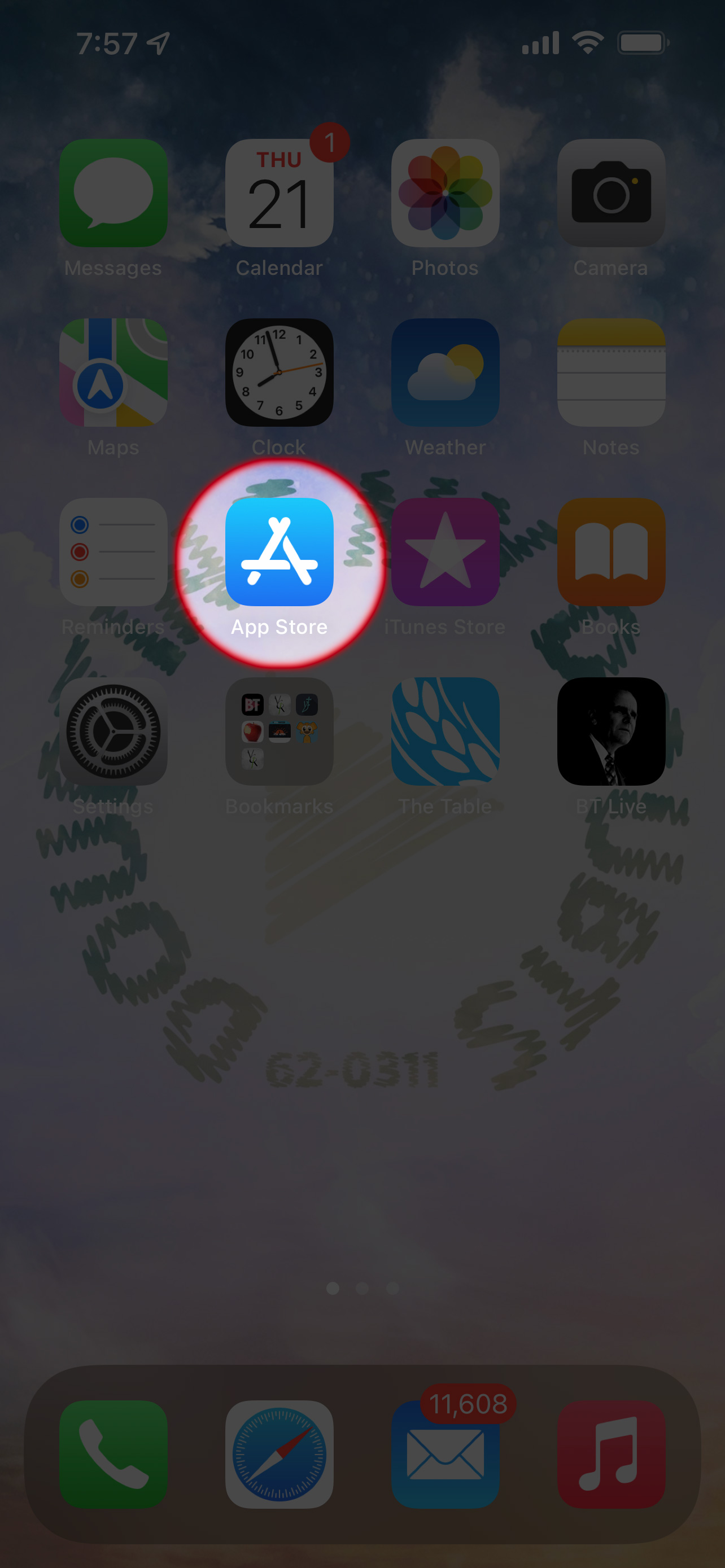Open Reminders
This screenshot has width=725, height=1568.
[113, 551]
